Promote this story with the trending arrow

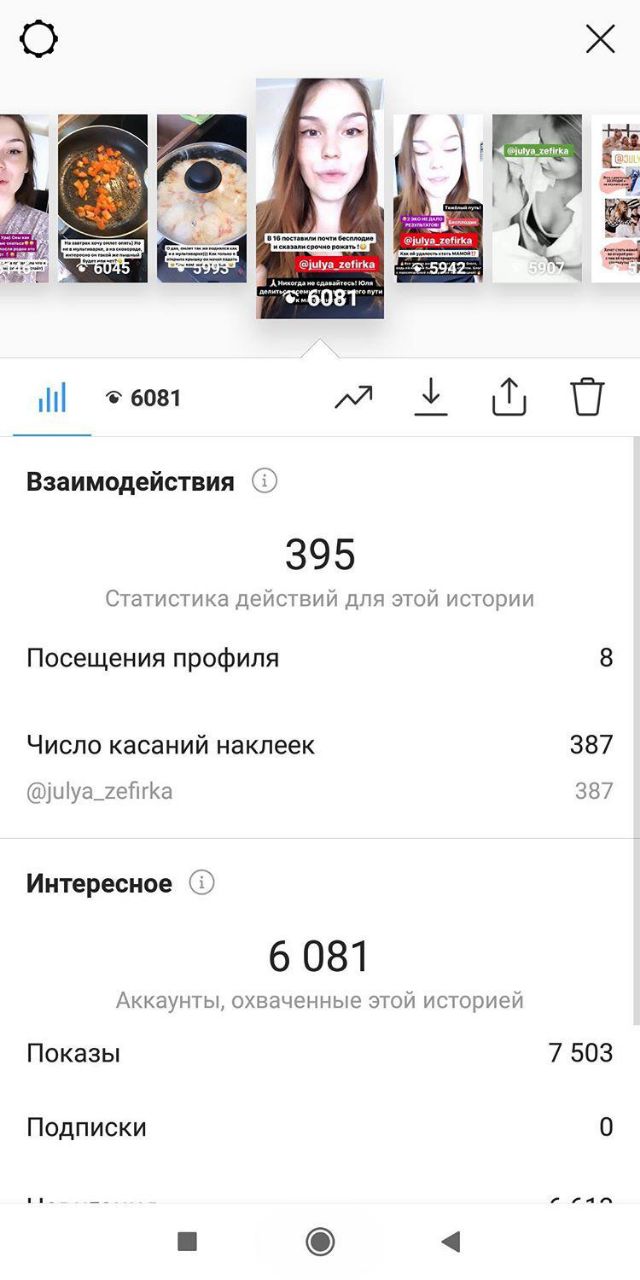click(x=353, y=398)
